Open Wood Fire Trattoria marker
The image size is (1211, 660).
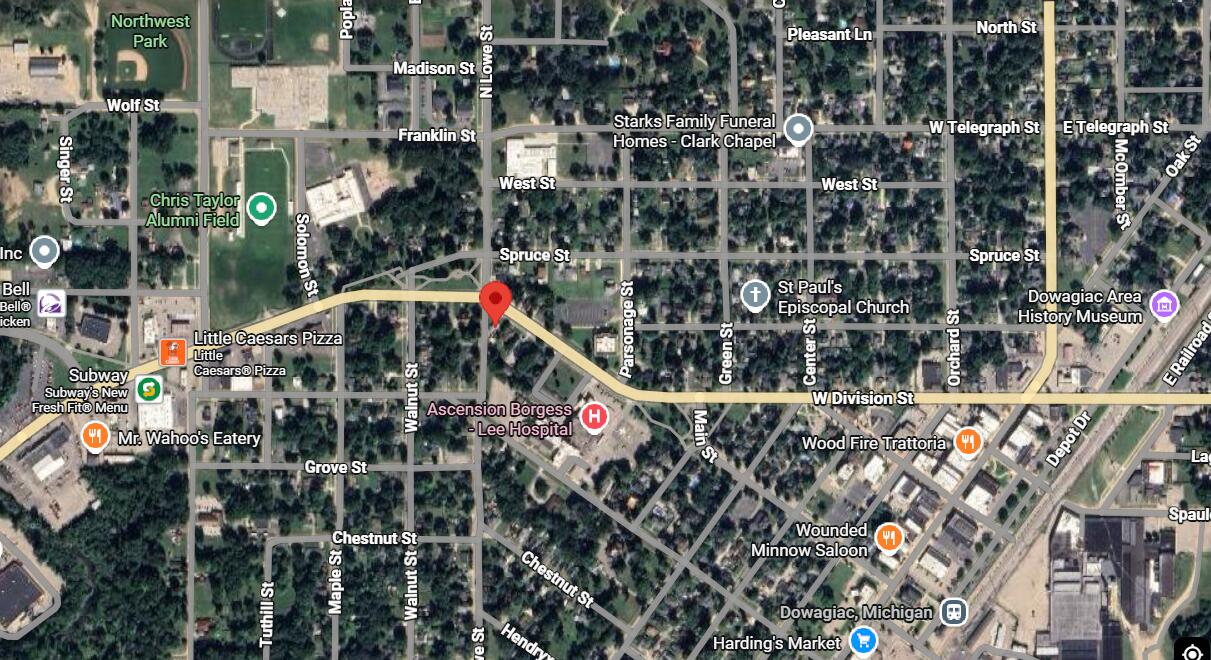(x=967, y=441)
